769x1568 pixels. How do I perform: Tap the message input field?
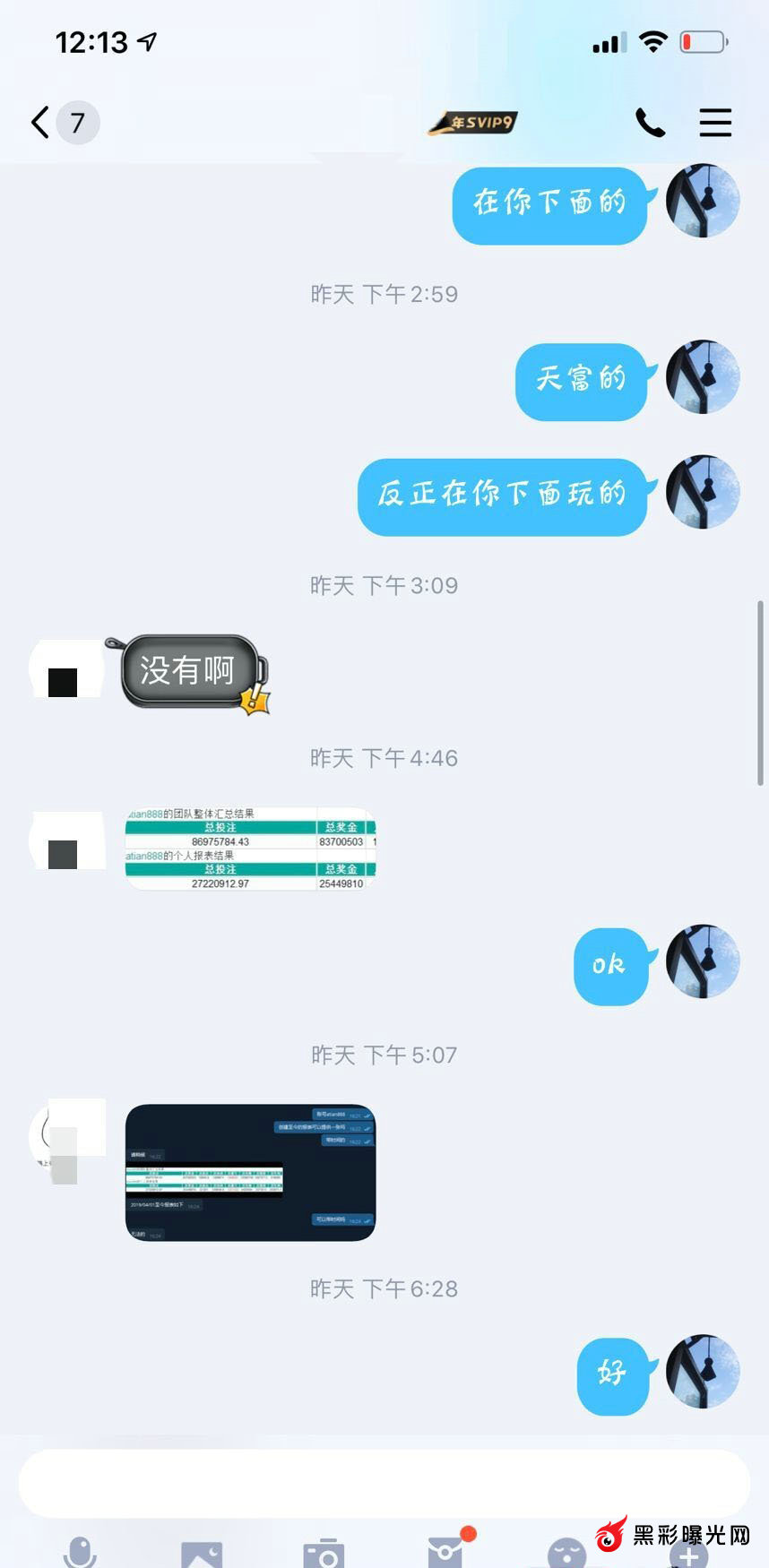tap(384, 1484)
